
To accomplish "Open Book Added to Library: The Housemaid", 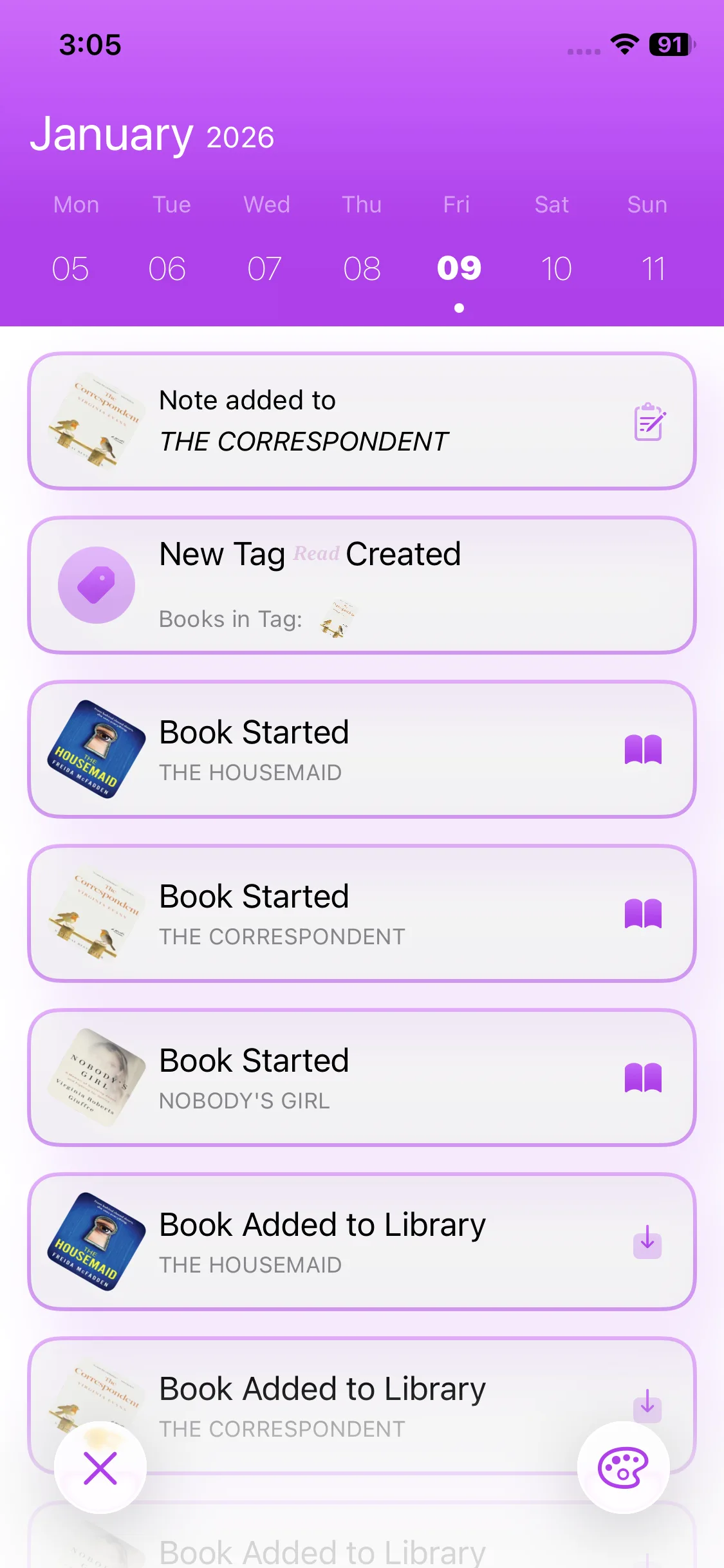I will 362,1242.
